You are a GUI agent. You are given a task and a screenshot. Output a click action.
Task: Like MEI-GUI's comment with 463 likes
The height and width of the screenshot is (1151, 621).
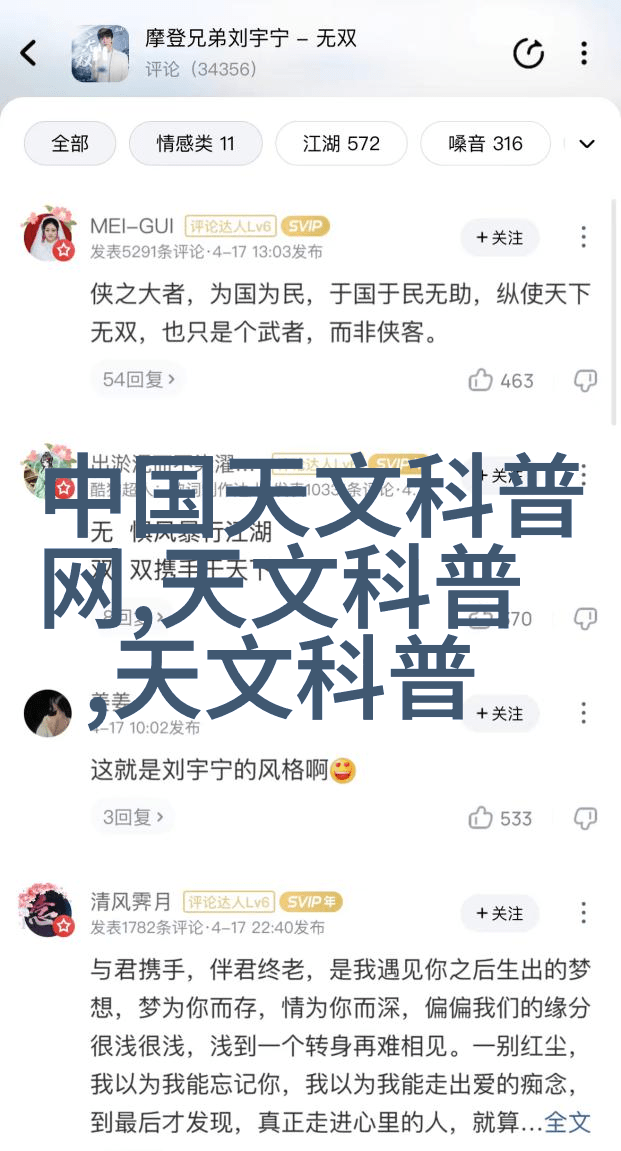tap(500, 380)
